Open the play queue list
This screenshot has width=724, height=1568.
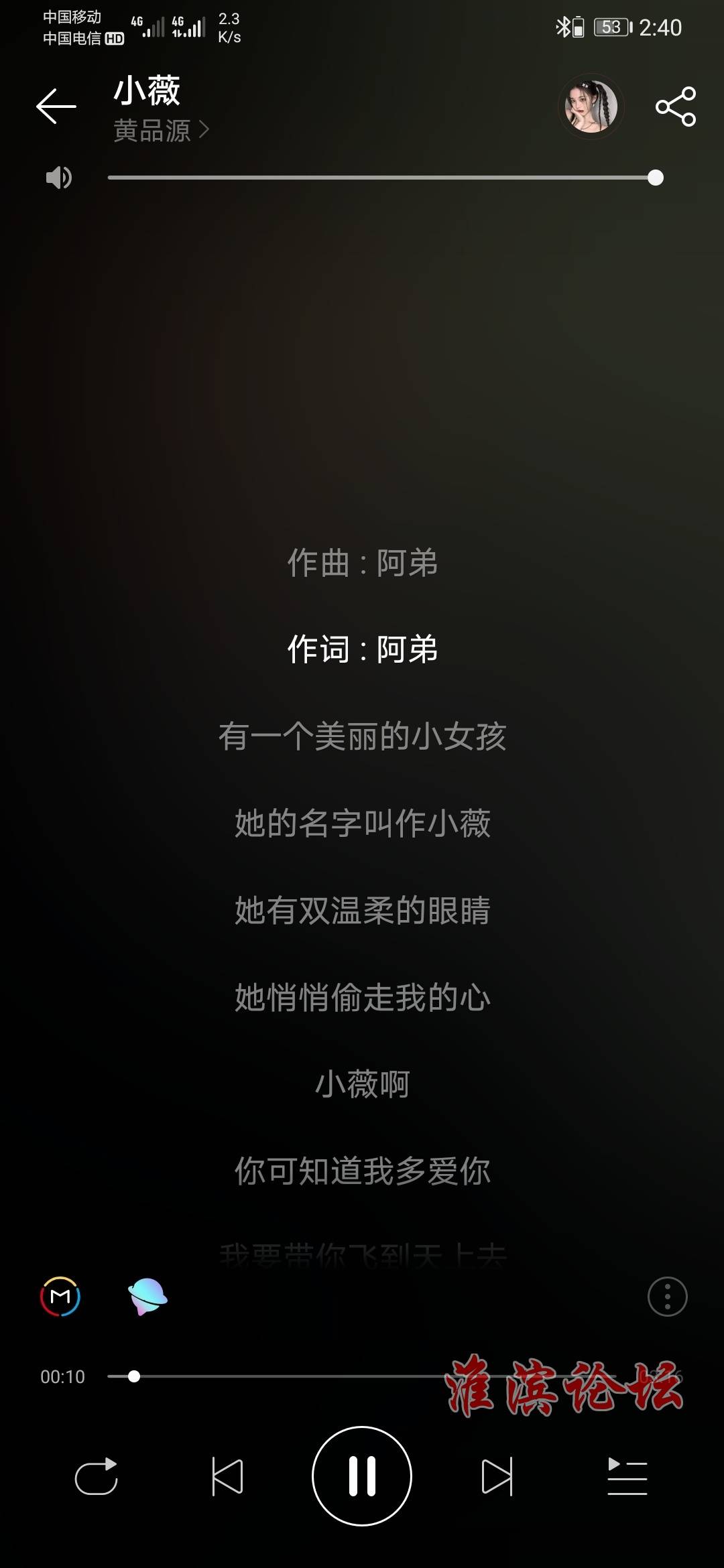[x=627, y=1476]
